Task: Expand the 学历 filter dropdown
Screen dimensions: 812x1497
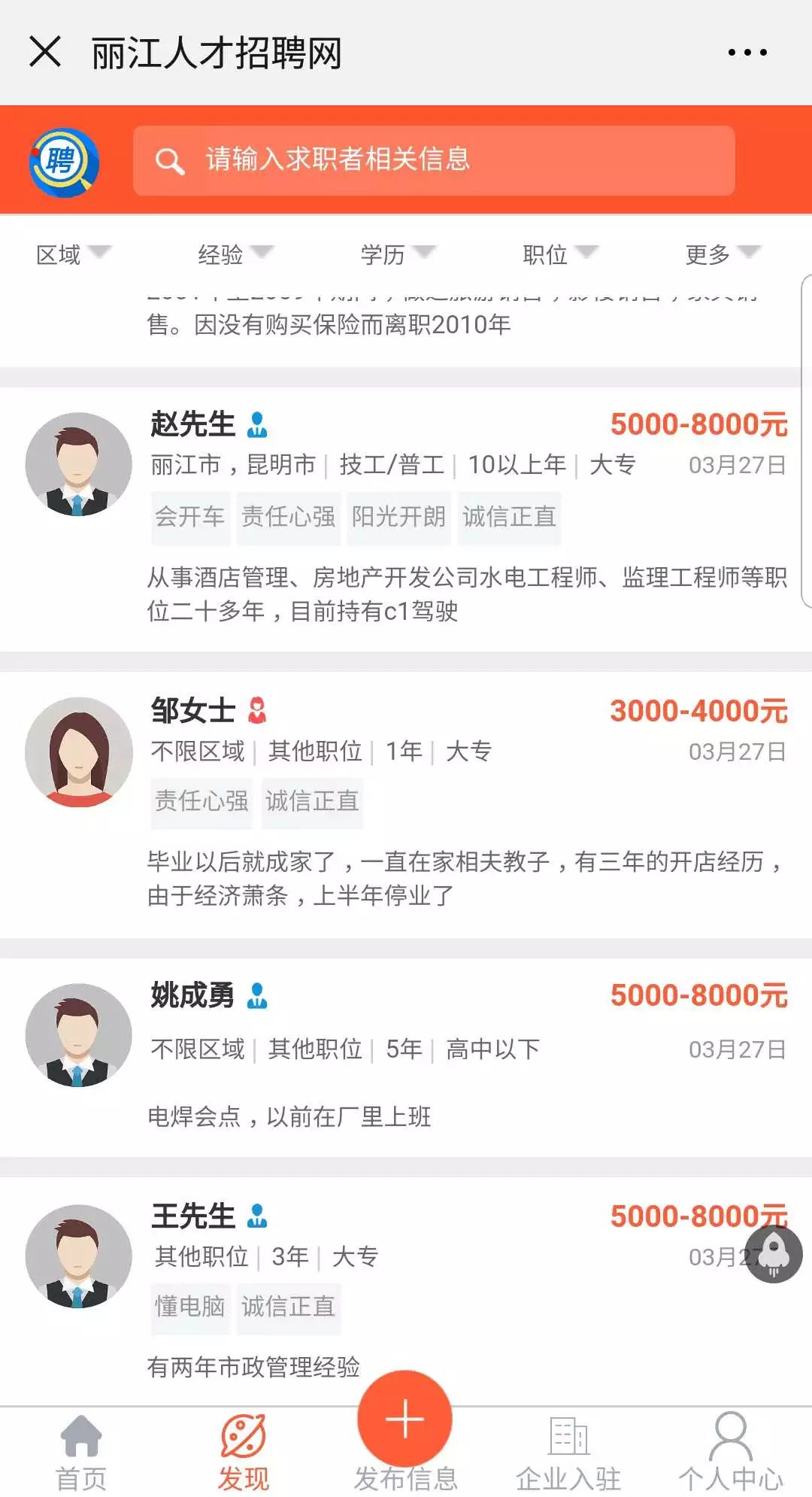Action: [x=398, y=255]
